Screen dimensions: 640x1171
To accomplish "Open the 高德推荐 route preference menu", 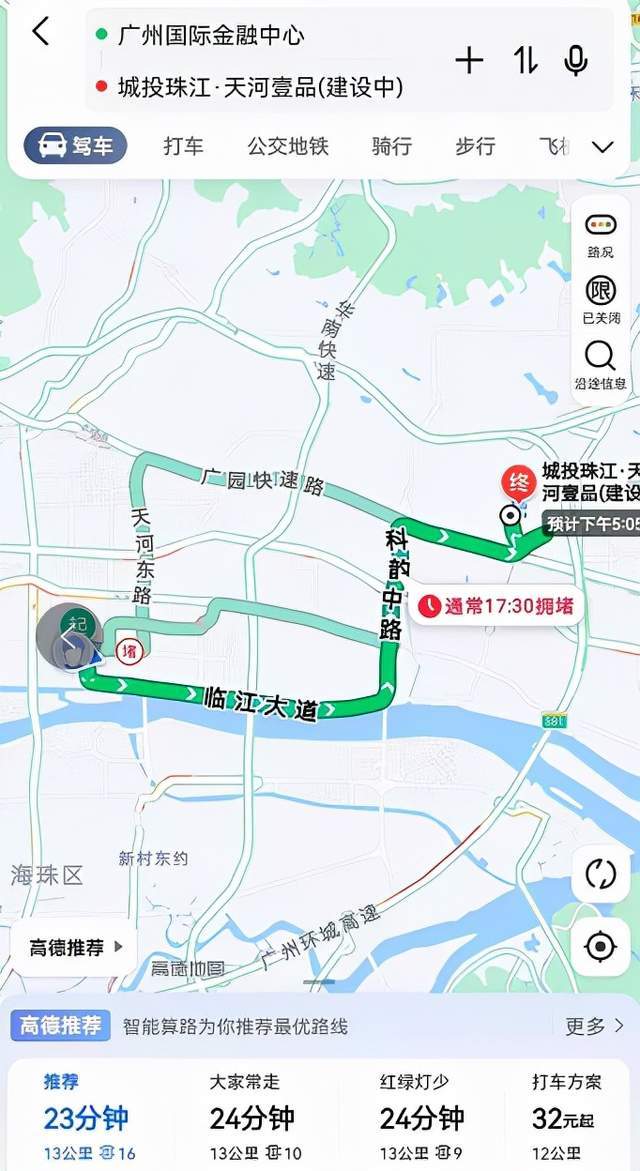I will click(x=75, y=948).
